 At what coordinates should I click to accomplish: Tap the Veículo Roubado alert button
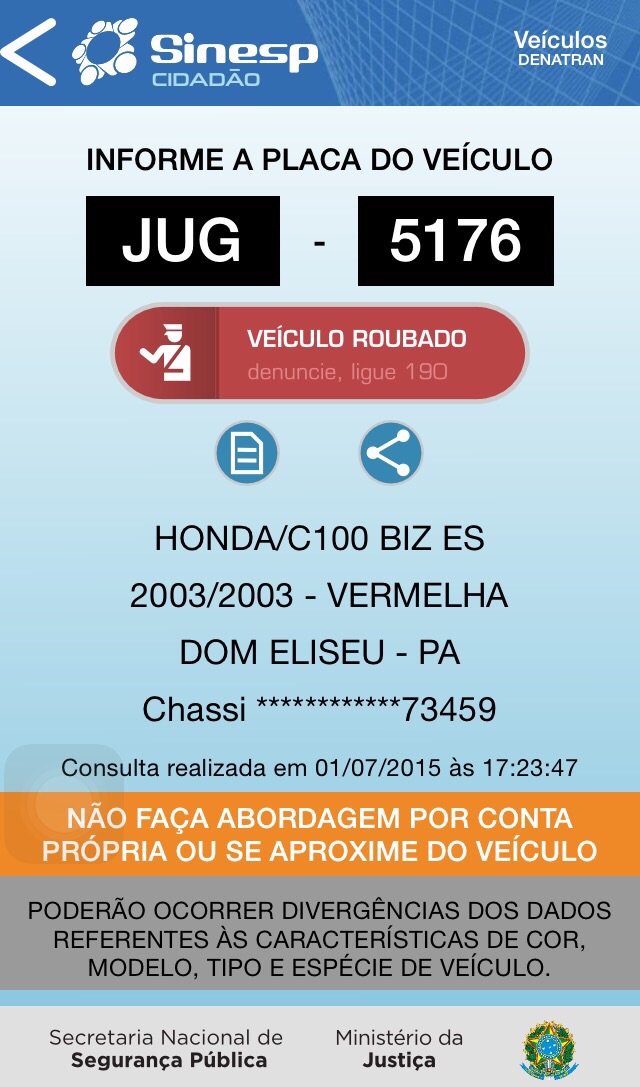click(320, 354)
